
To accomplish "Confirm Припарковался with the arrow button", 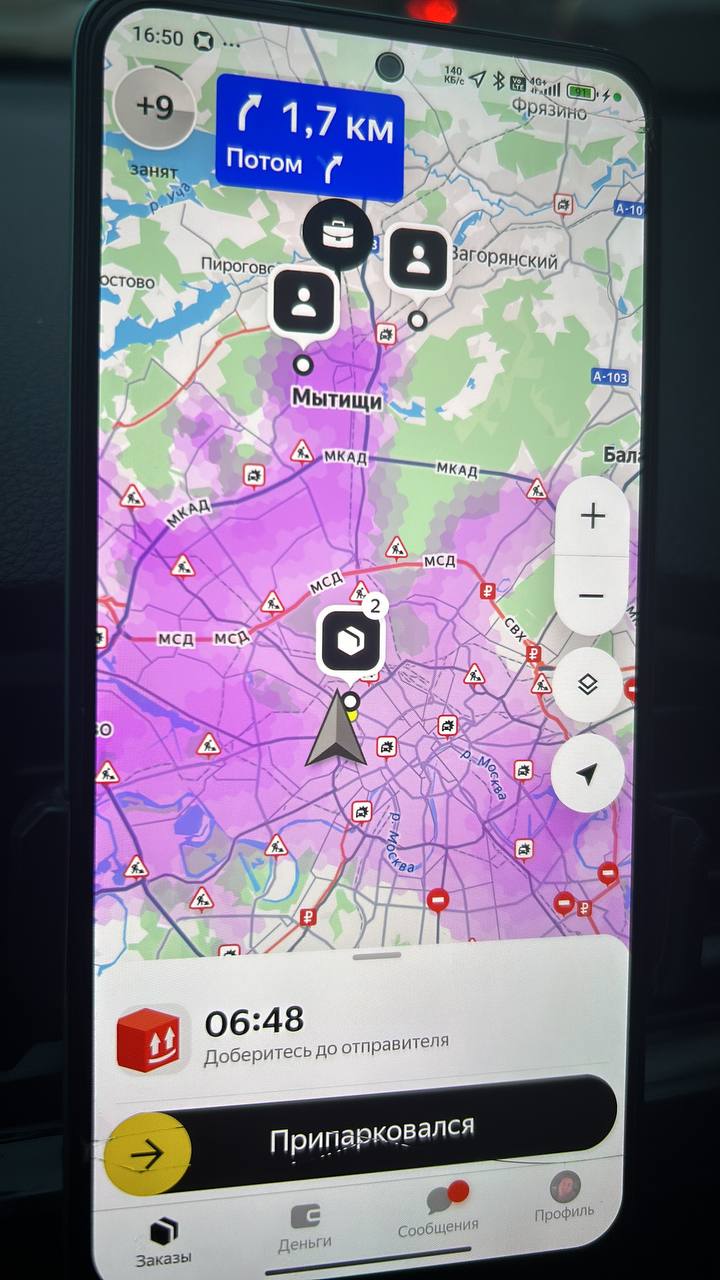I will 148,1153.
